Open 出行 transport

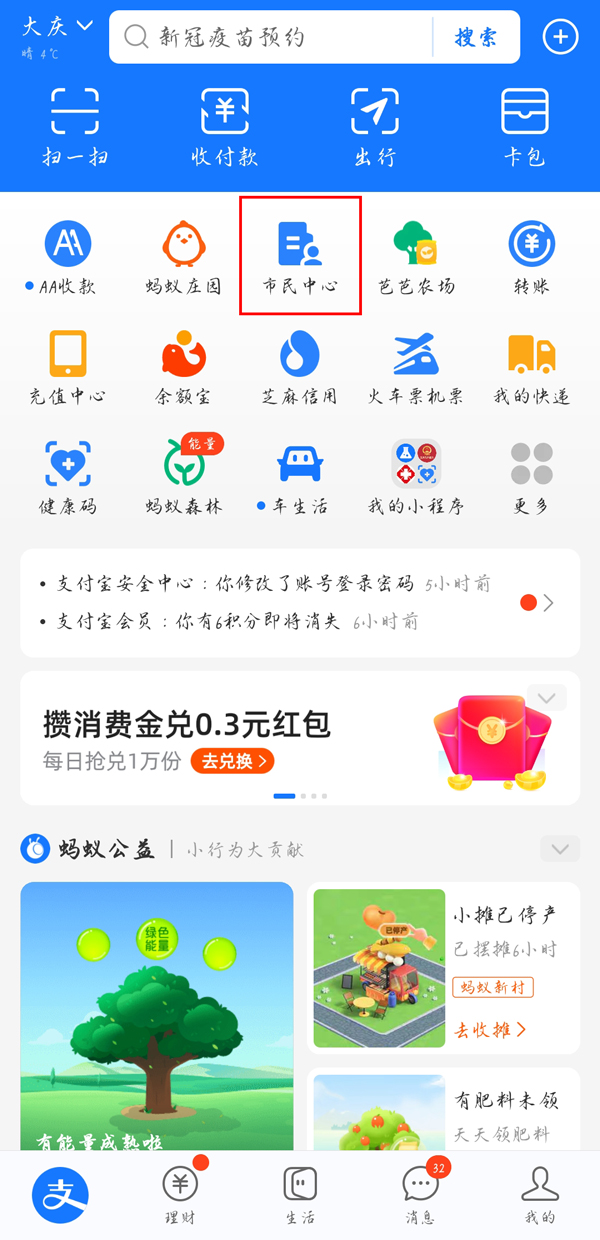click(375, 125)
